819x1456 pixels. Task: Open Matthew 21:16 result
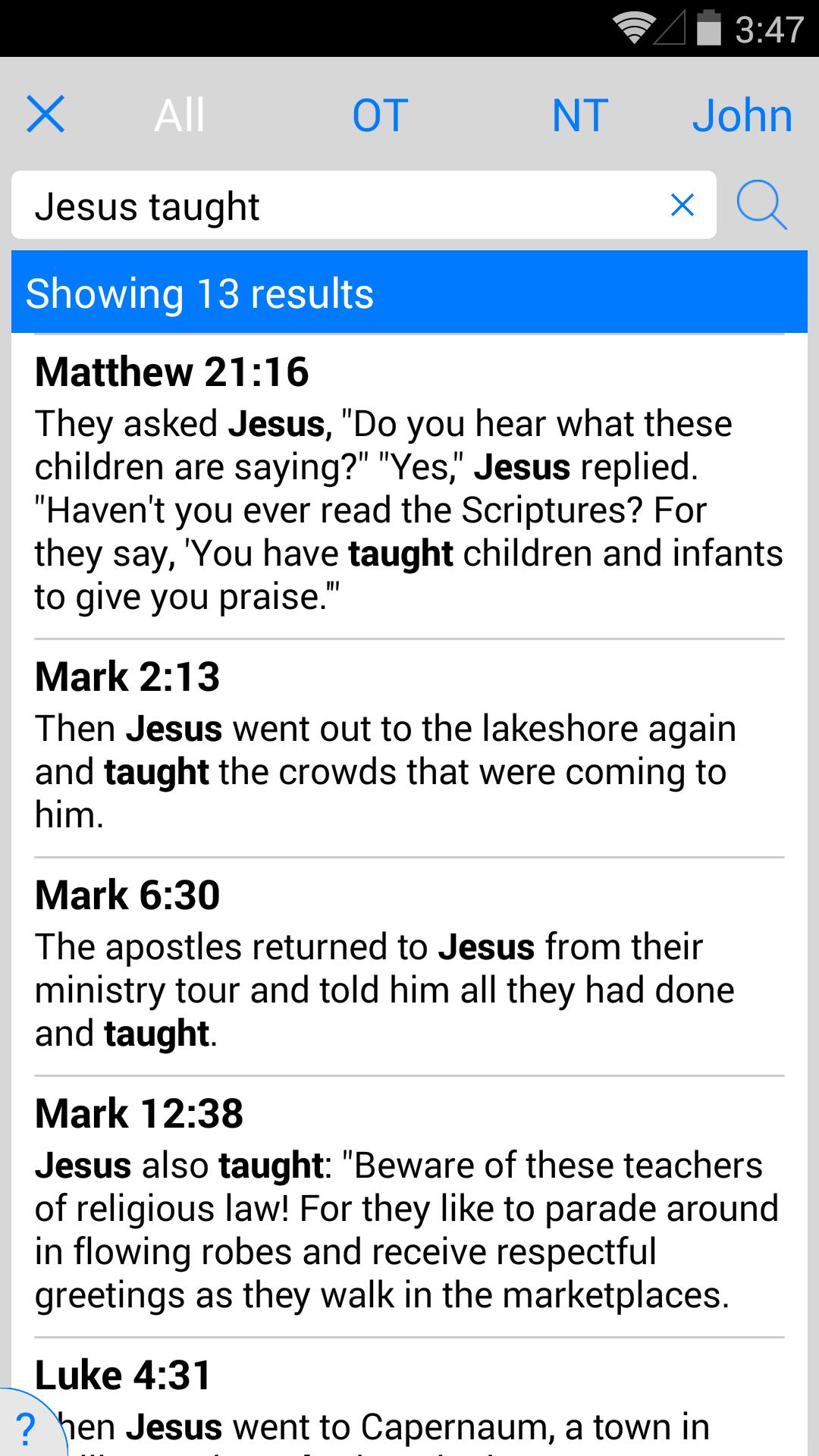point(409,485)
